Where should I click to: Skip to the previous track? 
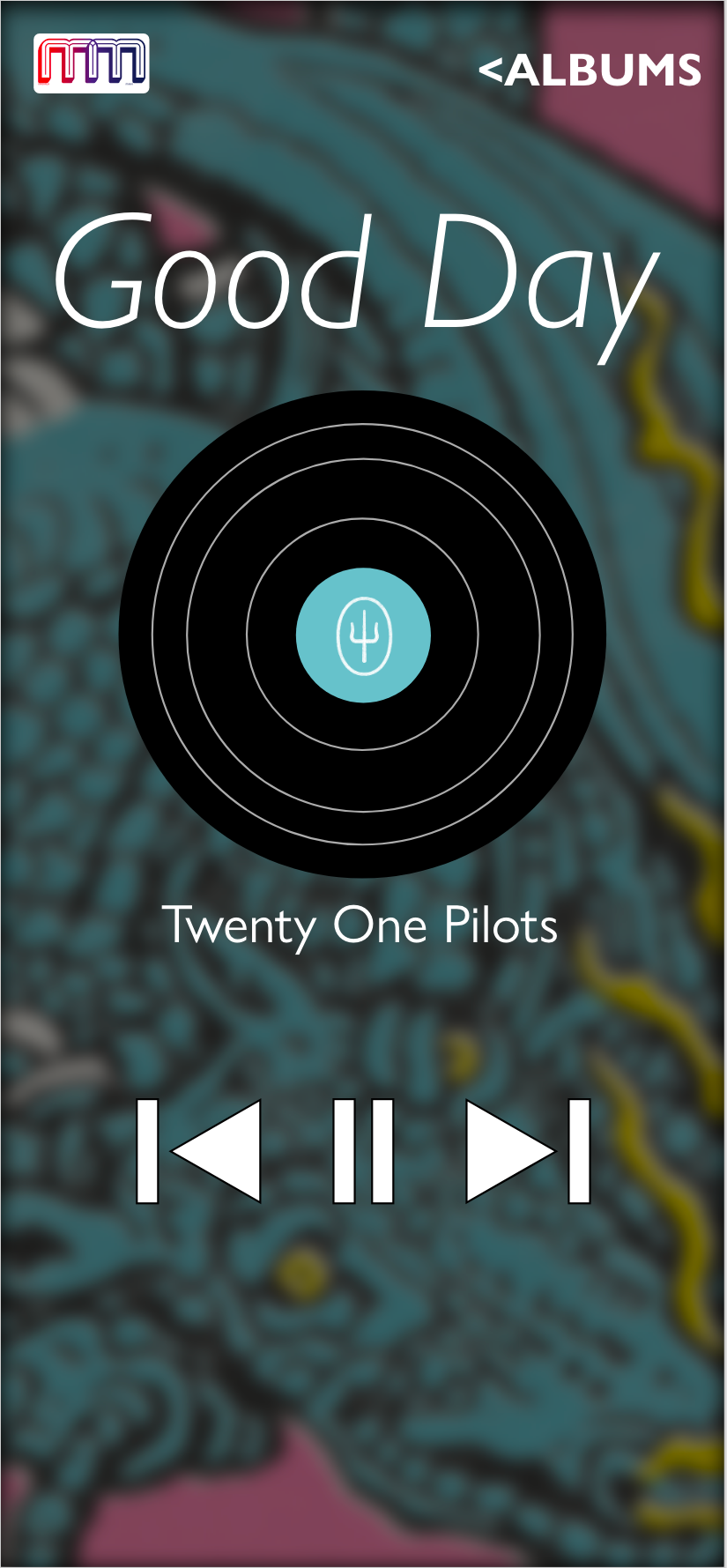click(x=199, y=1151)
